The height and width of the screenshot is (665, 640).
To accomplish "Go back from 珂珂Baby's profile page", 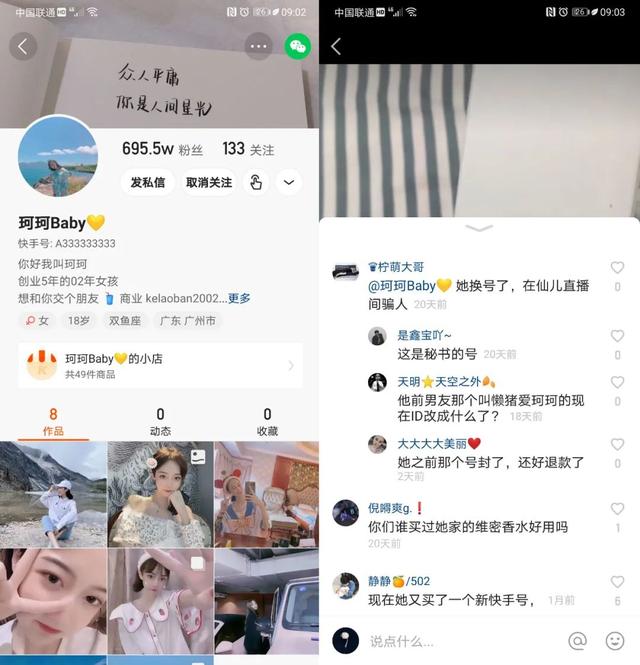I will tap(23, 46).
